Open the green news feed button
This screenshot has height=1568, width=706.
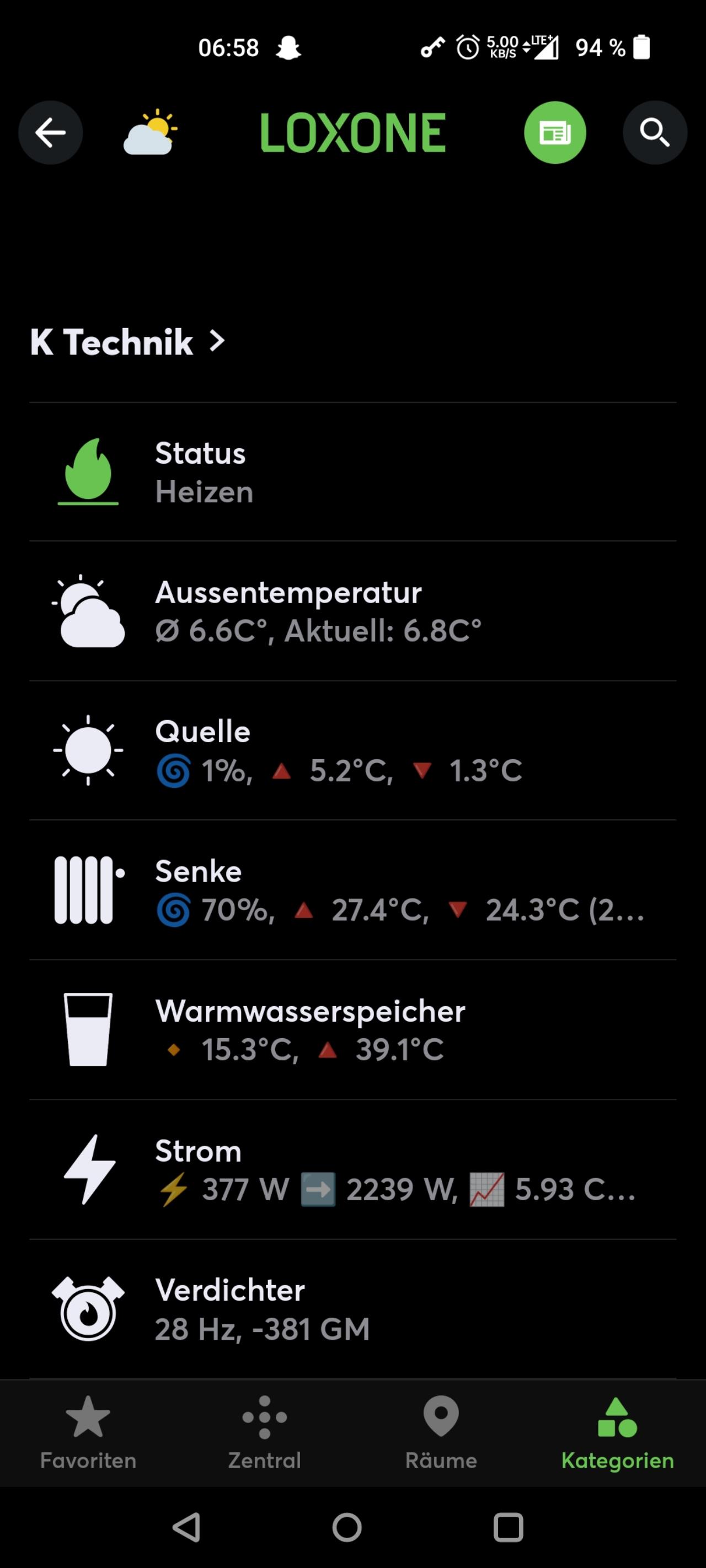point(555,133)
